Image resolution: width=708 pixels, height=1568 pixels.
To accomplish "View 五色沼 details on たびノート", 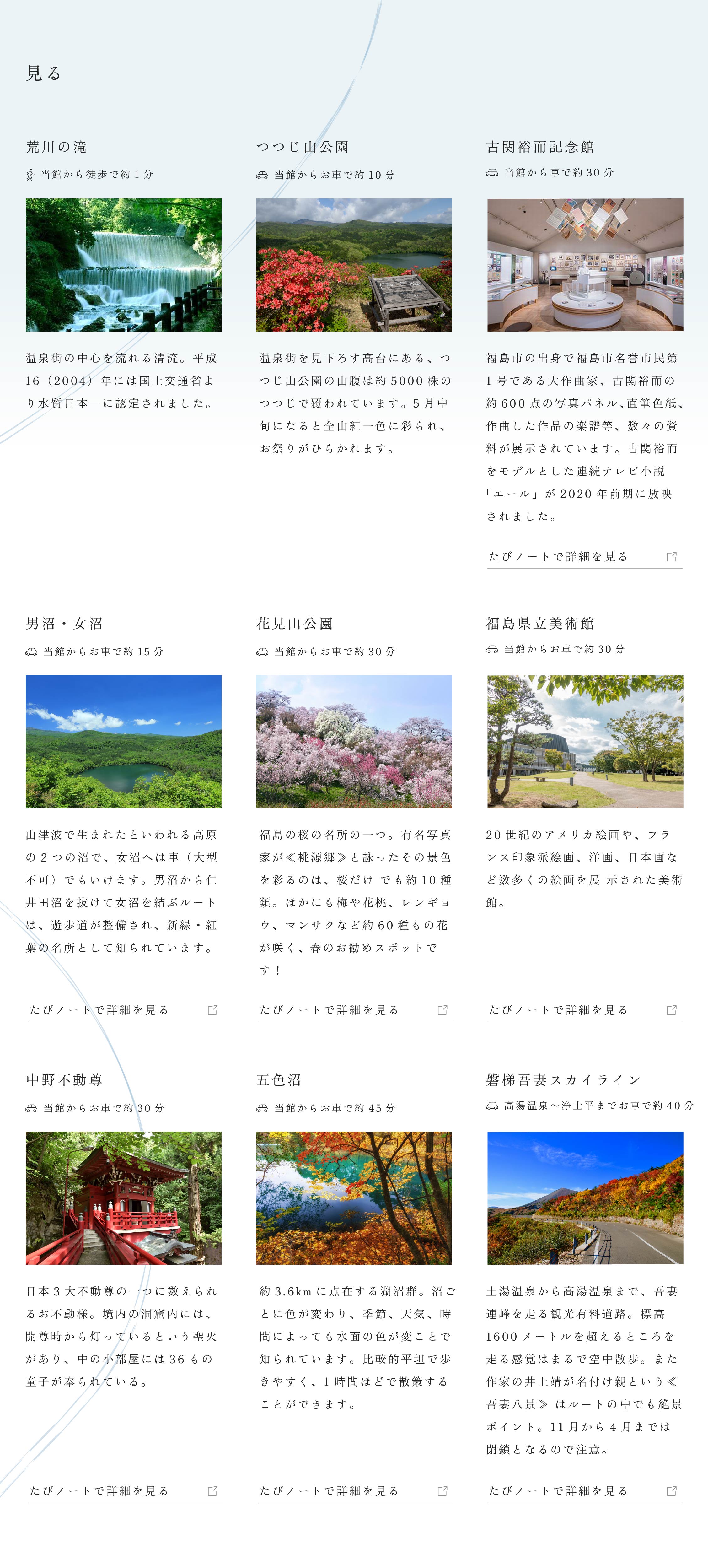I will pyautogui.click(x=355, y=1491).
